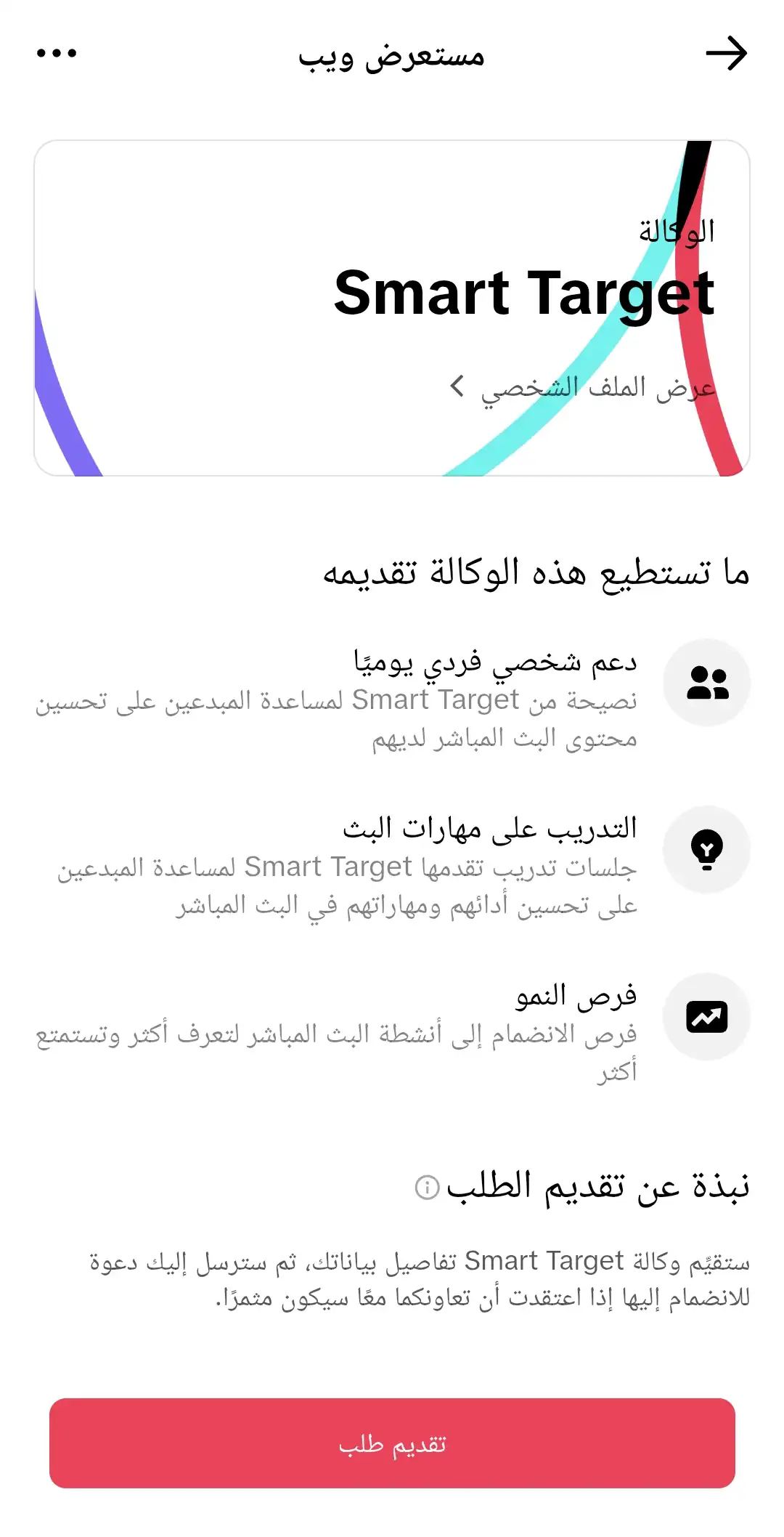Viewport: 784px width, 1537px height.
Task: Go back using the arrow icon
Action: click(x=726, y=53)
